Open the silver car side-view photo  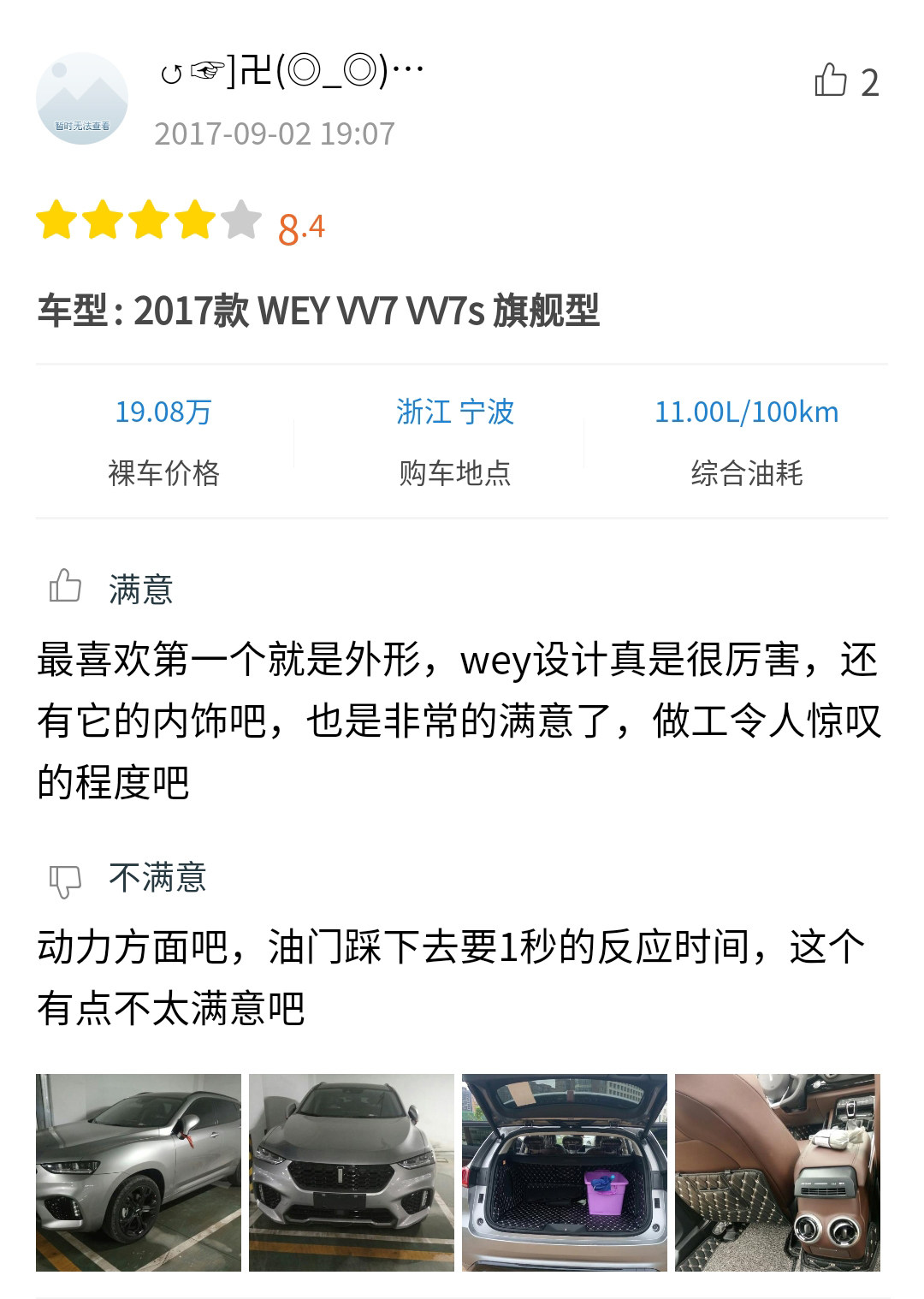coord(139,1172)
